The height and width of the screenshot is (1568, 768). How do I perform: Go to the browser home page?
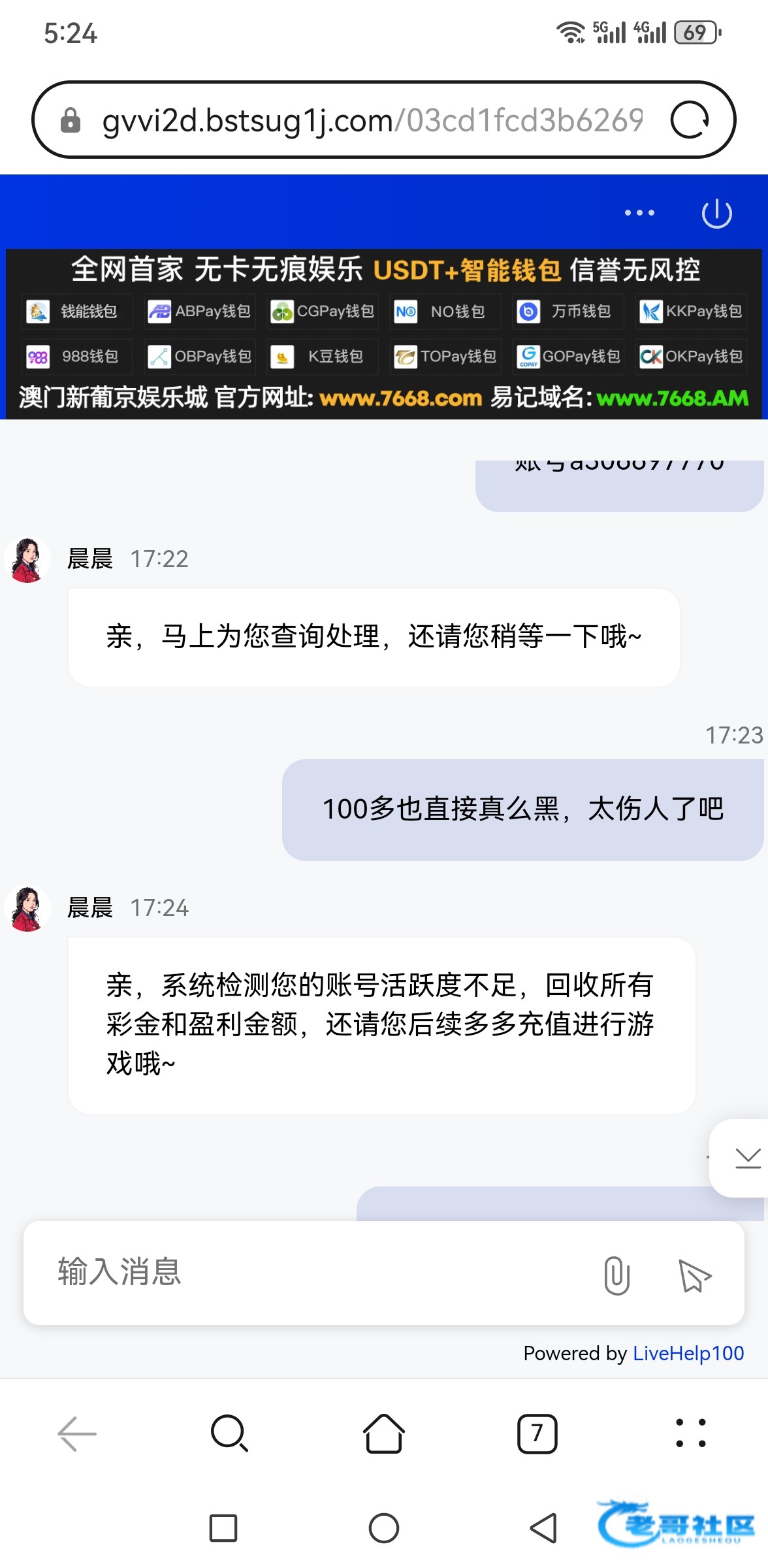pos(383,1433)
